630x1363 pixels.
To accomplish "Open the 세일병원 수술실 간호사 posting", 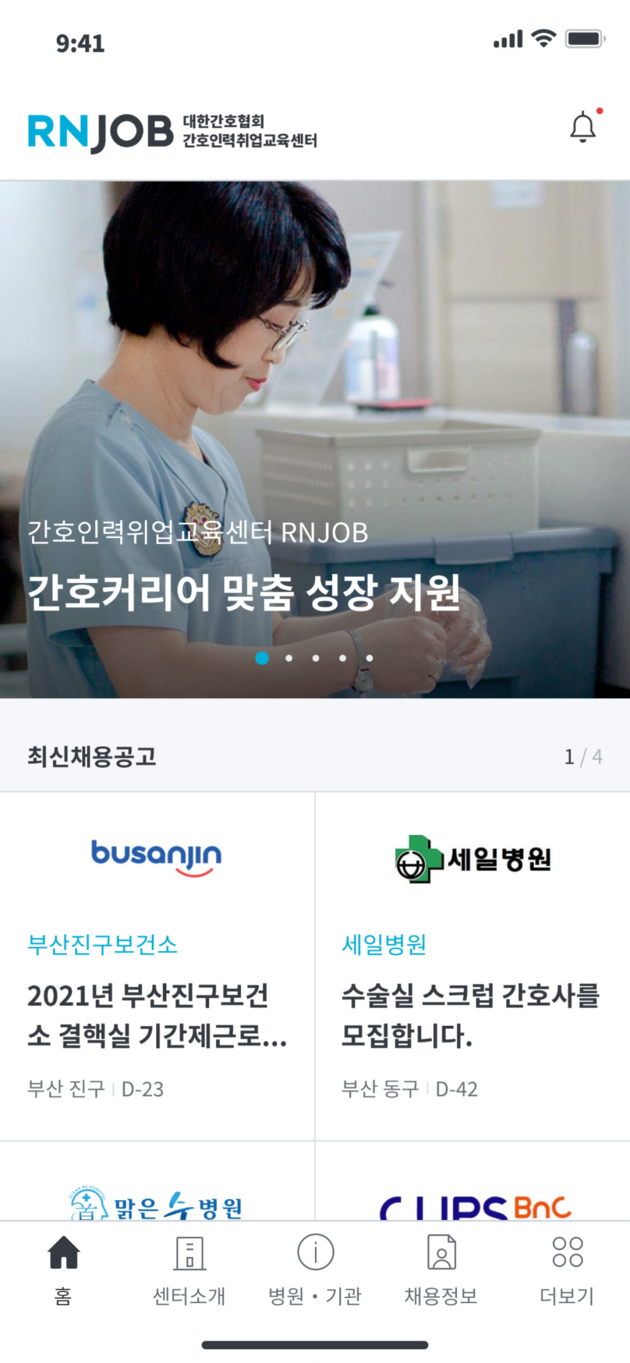I will coord(472,966).
